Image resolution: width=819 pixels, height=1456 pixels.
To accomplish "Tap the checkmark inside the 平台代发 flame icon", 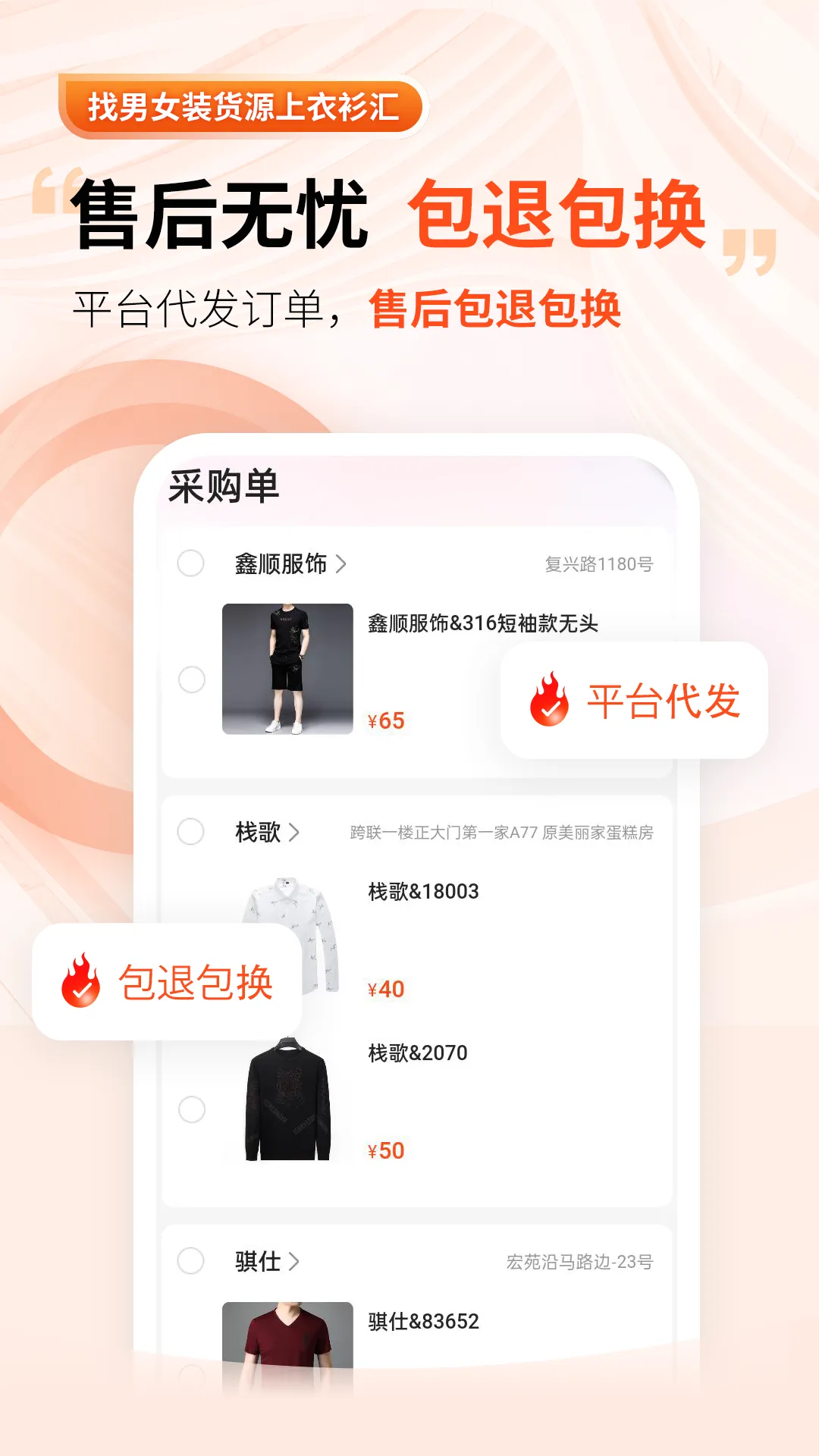I will pos(551,713).
